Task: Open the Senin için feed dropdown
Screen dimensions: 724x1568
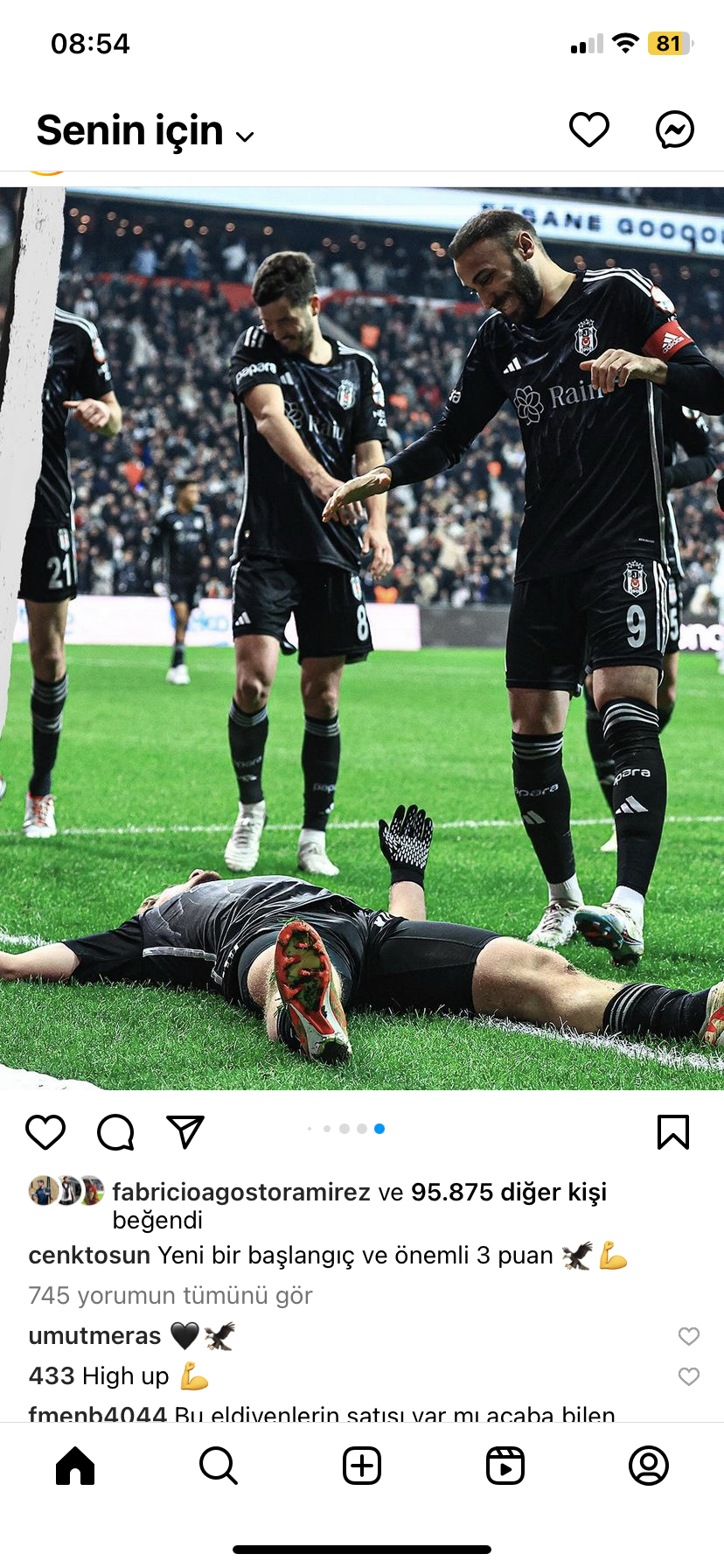Action: [145, 131]
